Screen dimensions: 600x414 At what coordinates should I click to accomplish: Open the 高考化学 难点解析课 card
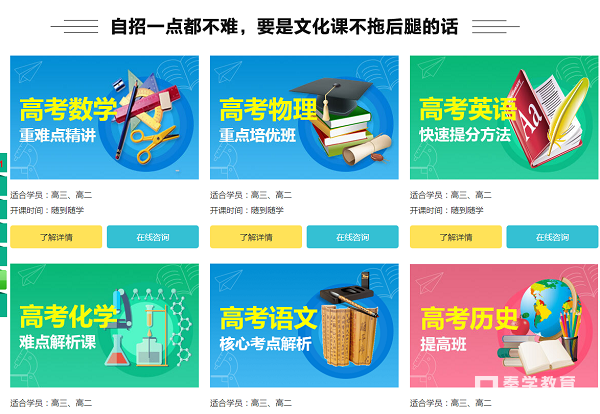(104, 326)
